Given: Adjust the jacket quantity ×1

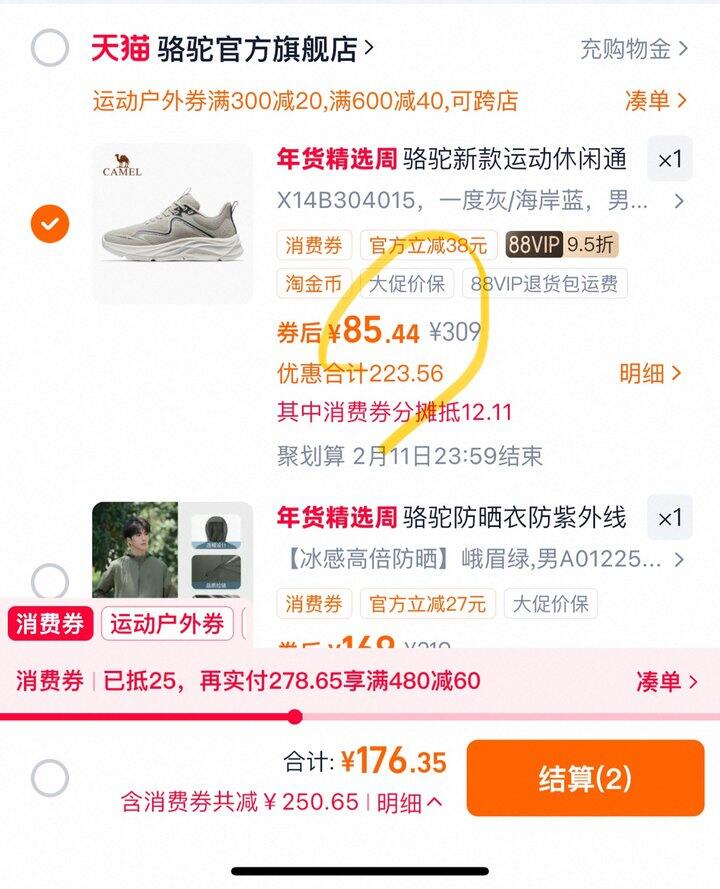Looking at the screenshot, I should [x=669, y=518].
